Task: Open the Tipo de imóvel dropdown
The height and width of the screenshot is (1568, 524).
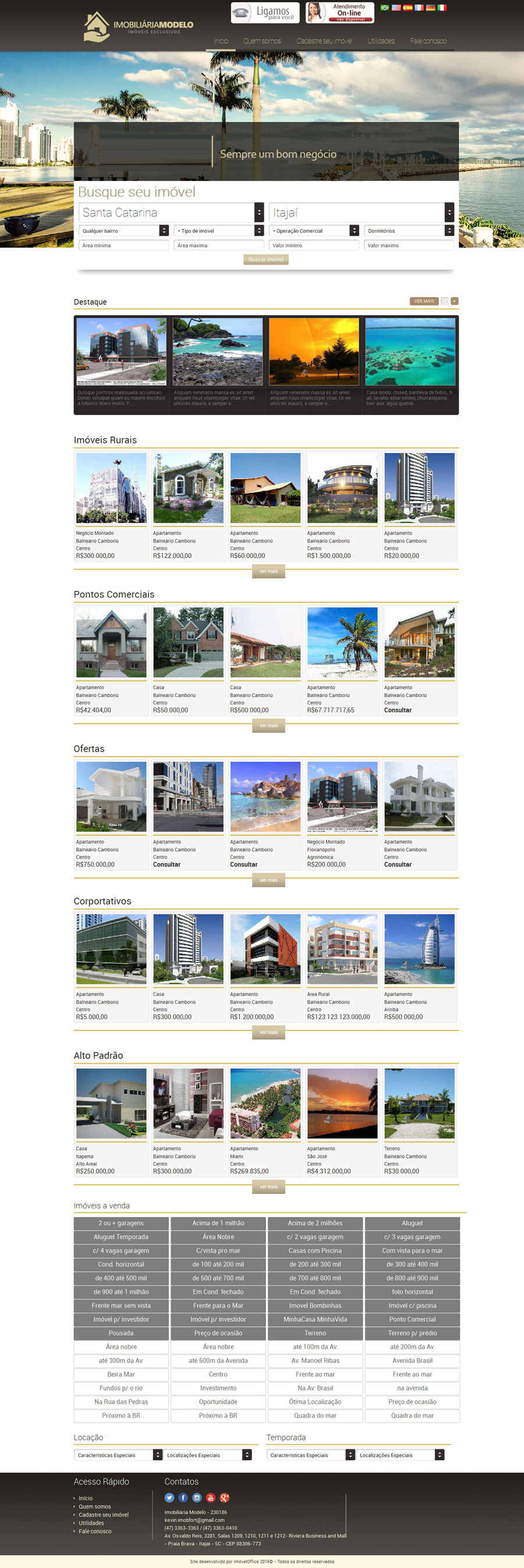Action: coord(218,231)
